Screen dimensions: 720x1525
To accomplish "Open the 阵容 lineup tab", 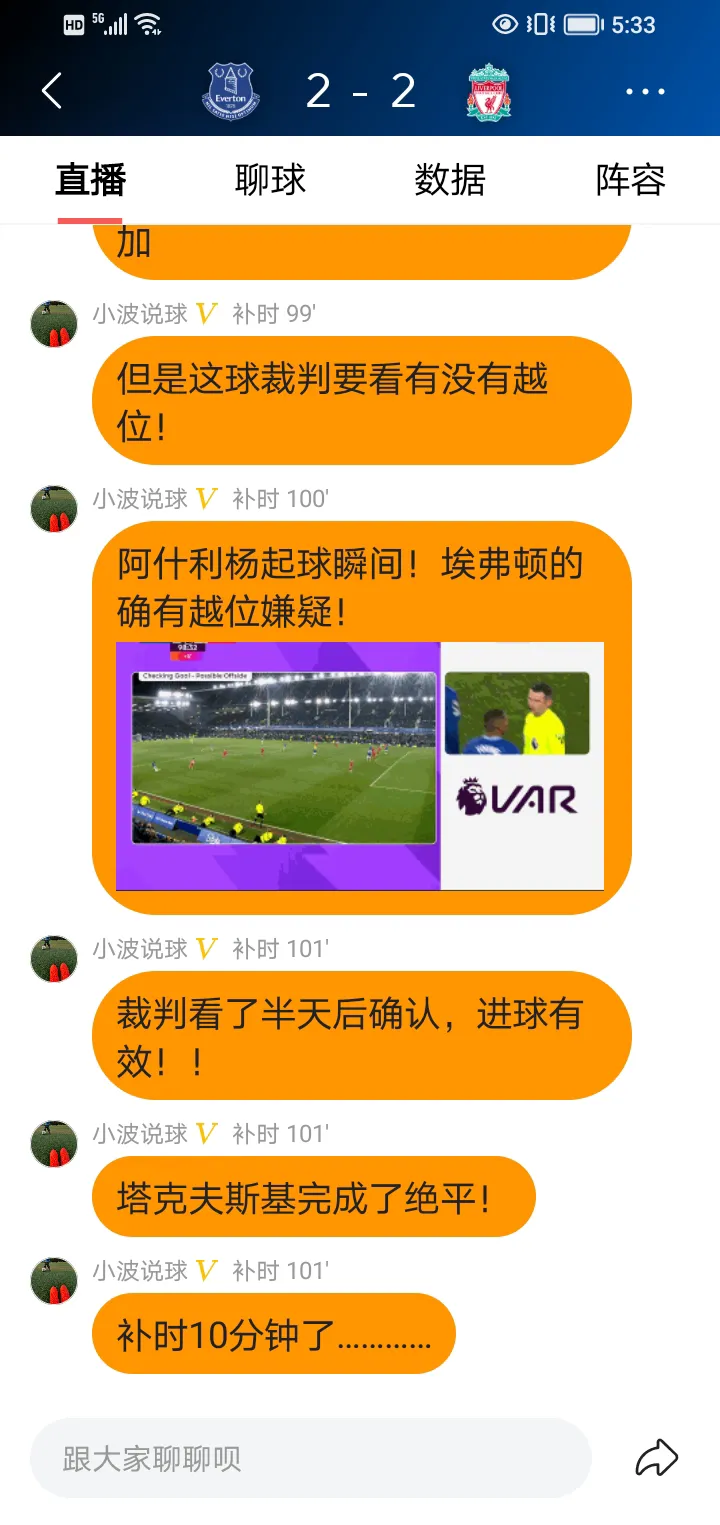I will (x=630, y=180).
